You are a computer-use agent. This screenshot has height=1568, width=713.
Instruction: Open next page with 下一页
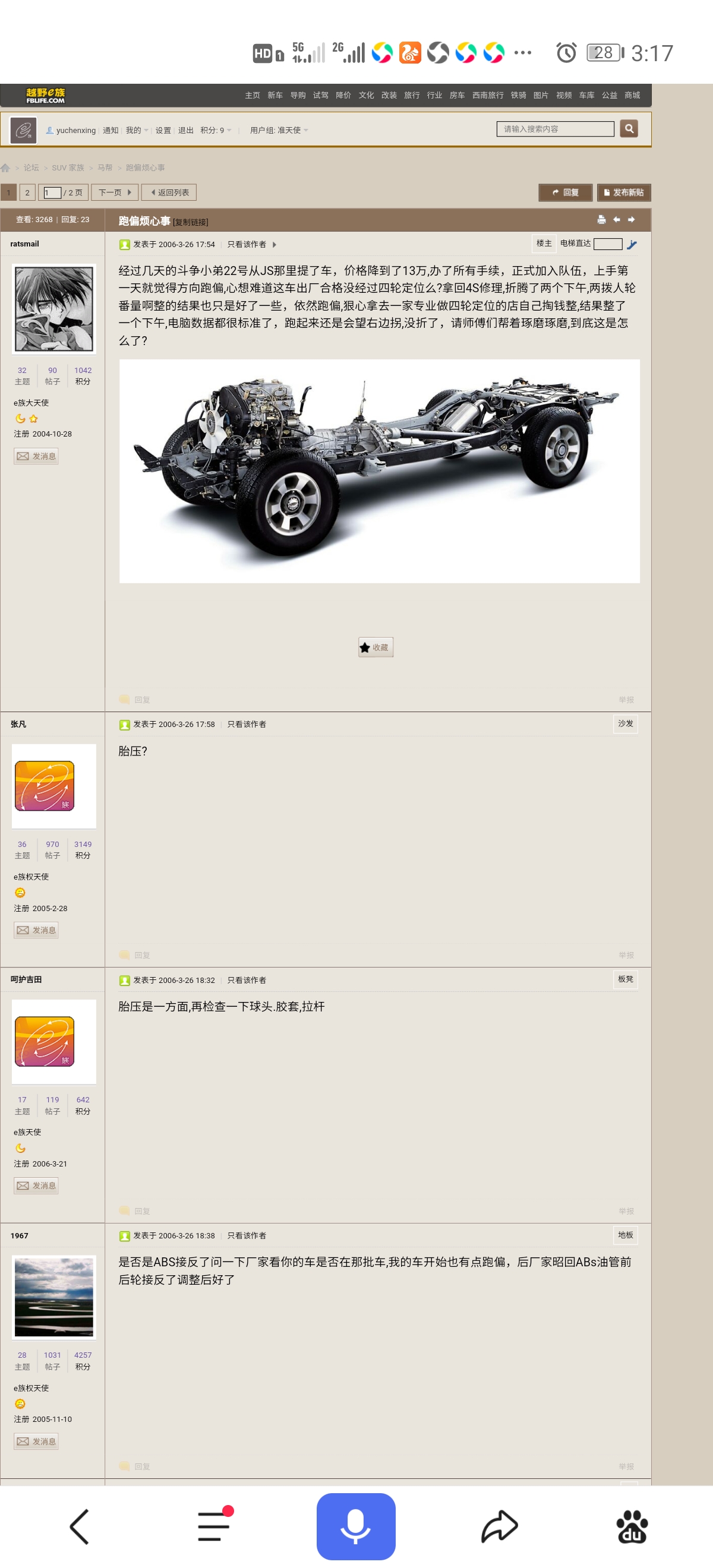(115, 192)
